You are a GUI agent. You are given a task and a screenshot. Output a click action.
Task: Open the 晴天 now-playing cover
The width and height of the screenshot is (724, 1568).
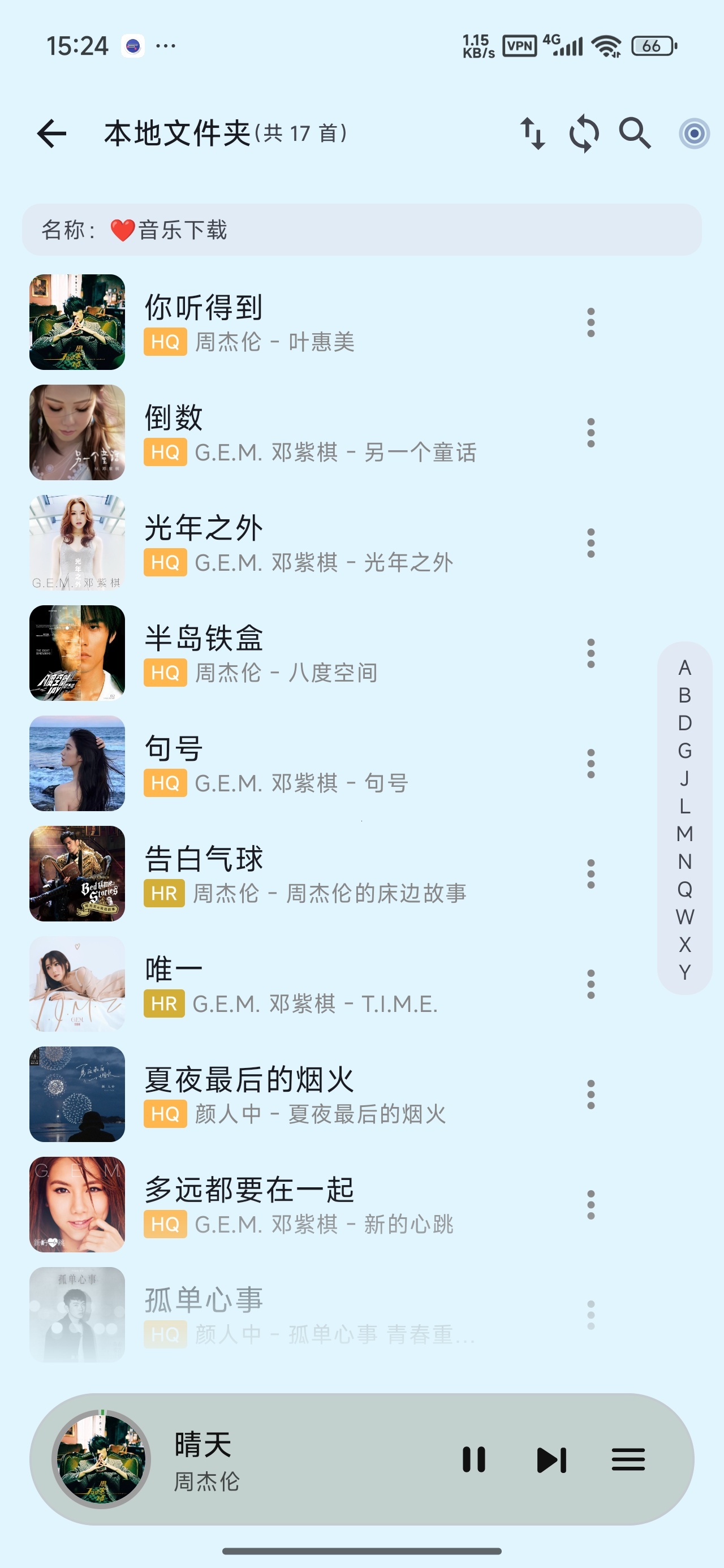point(101,1459)
